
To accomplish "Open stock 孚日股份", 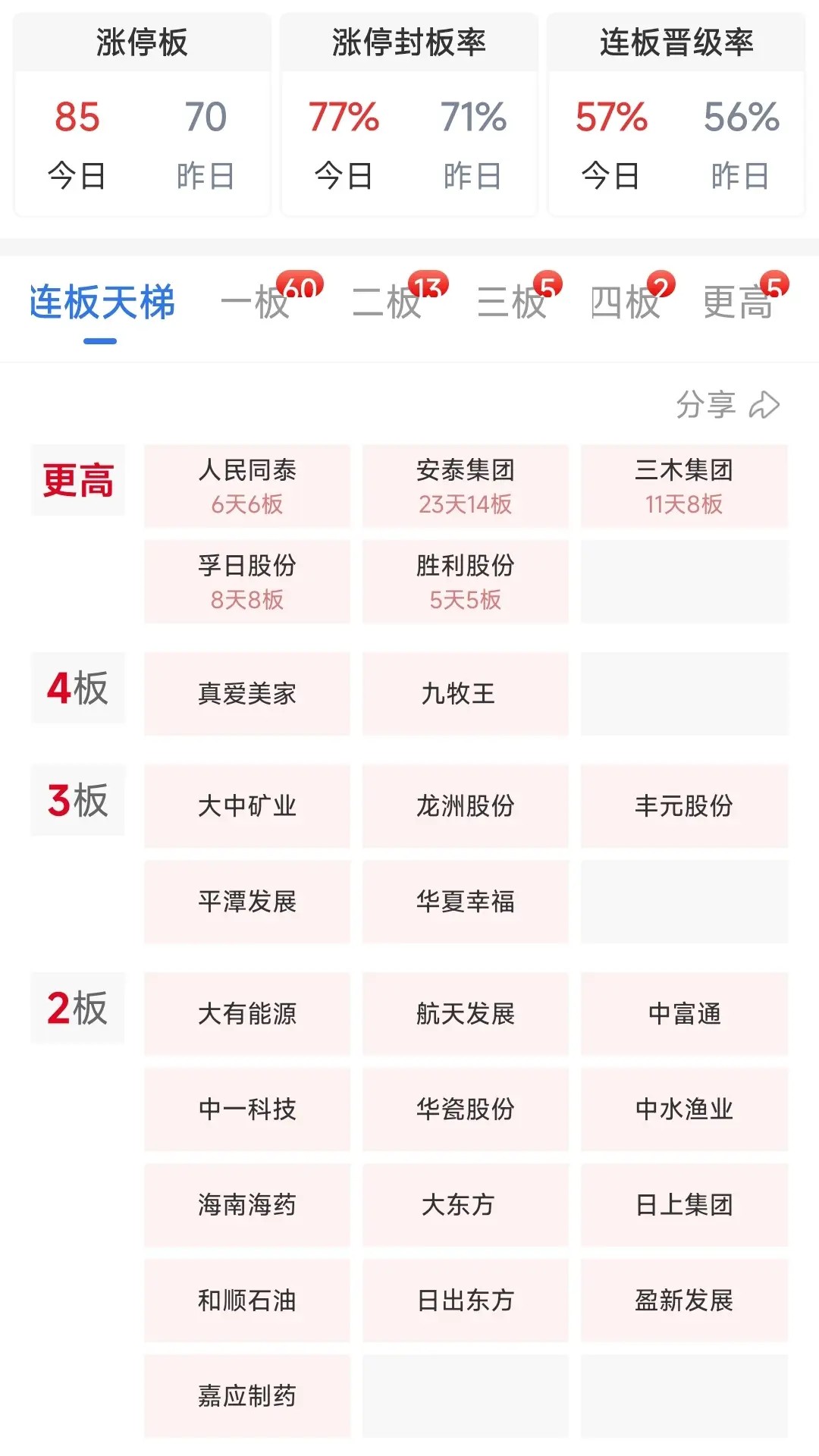I will point(247,582).
